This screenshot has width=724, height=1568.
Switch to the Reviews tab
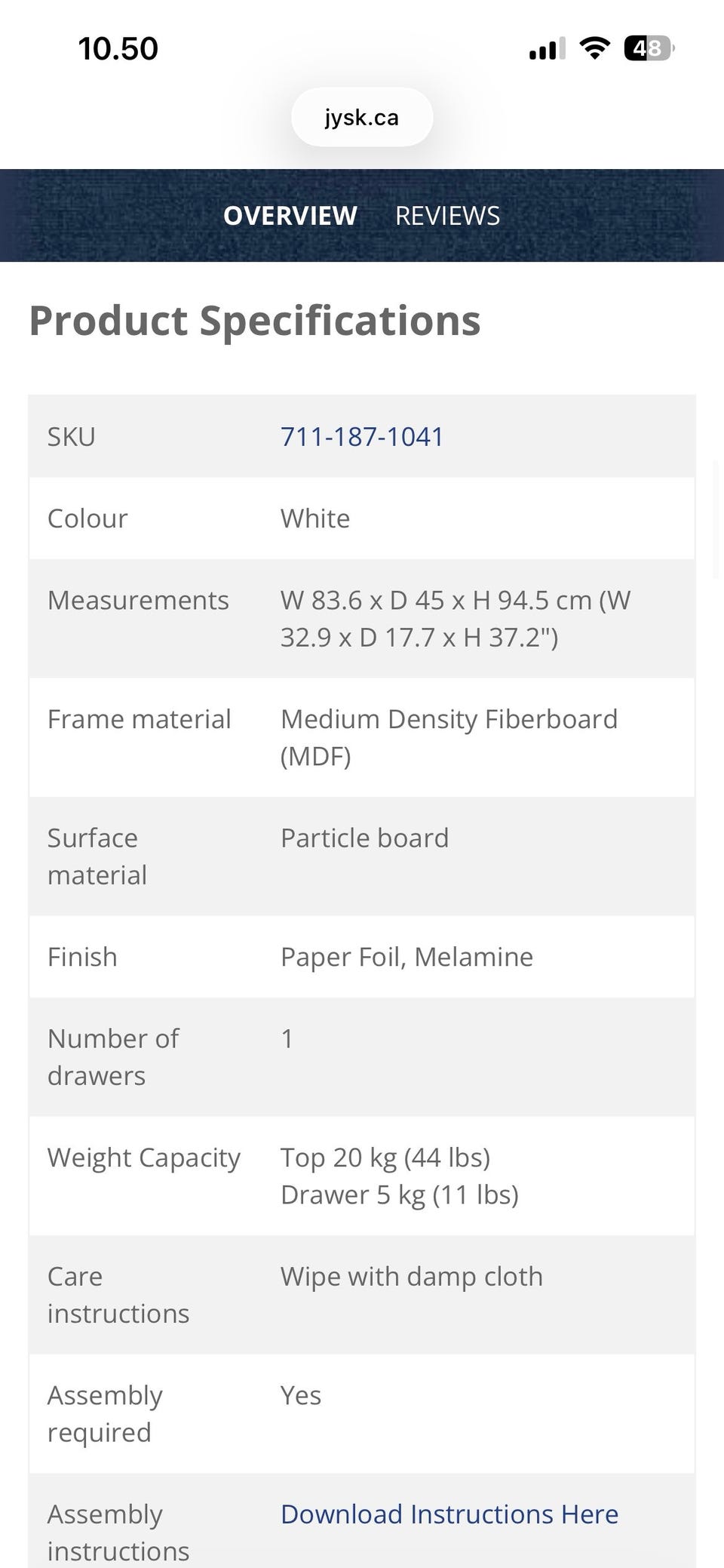pos(447,216)
